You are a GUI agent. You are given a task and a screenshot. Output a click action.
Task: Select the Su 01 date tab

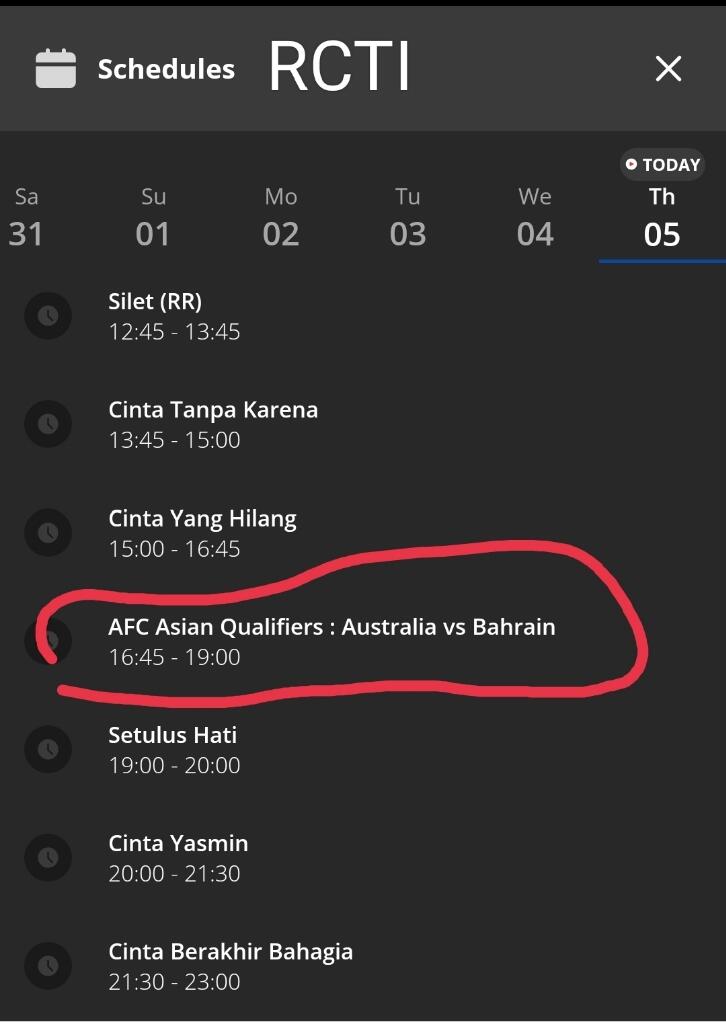point(153,217)
